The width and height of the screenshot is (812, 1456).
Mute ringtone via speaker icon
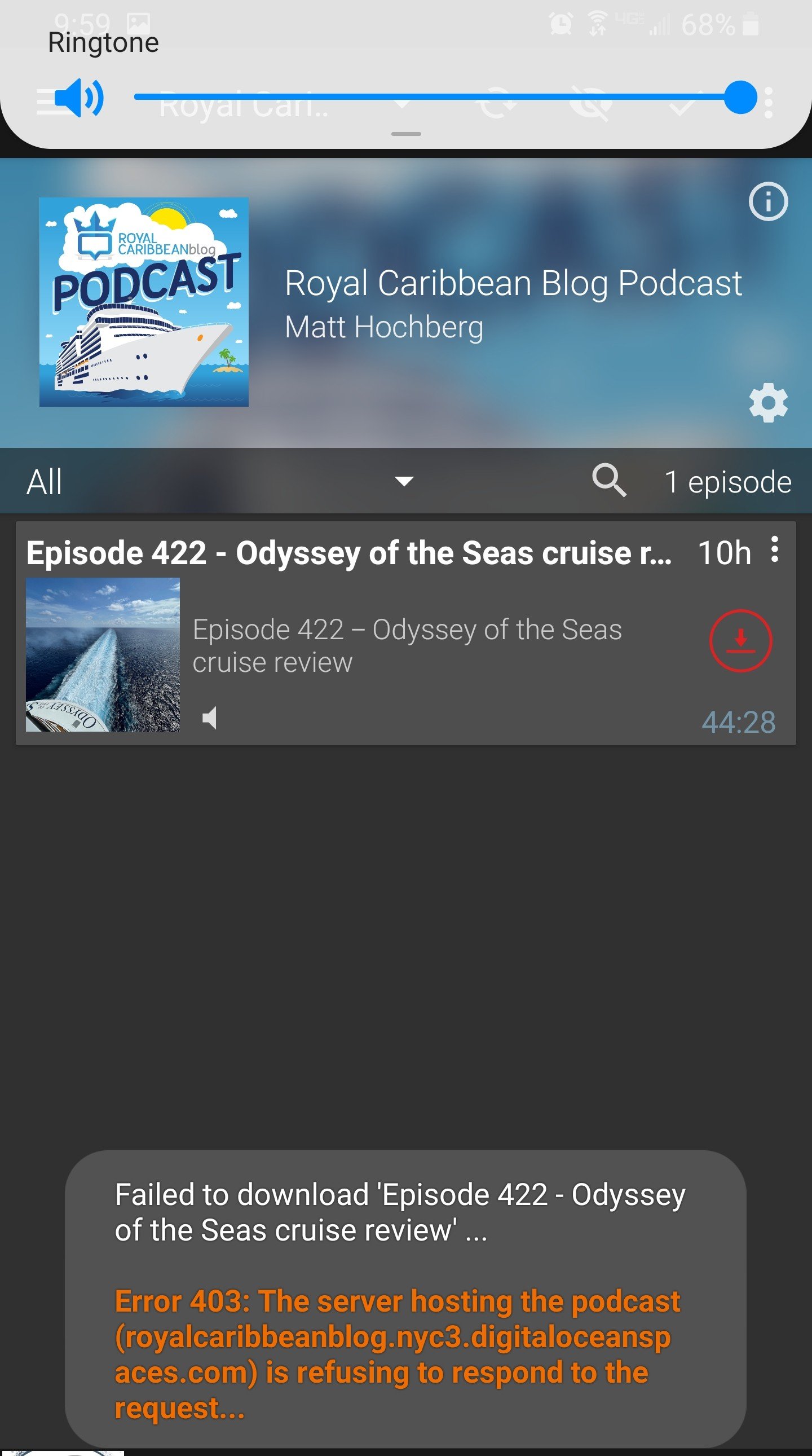(78, 98)
